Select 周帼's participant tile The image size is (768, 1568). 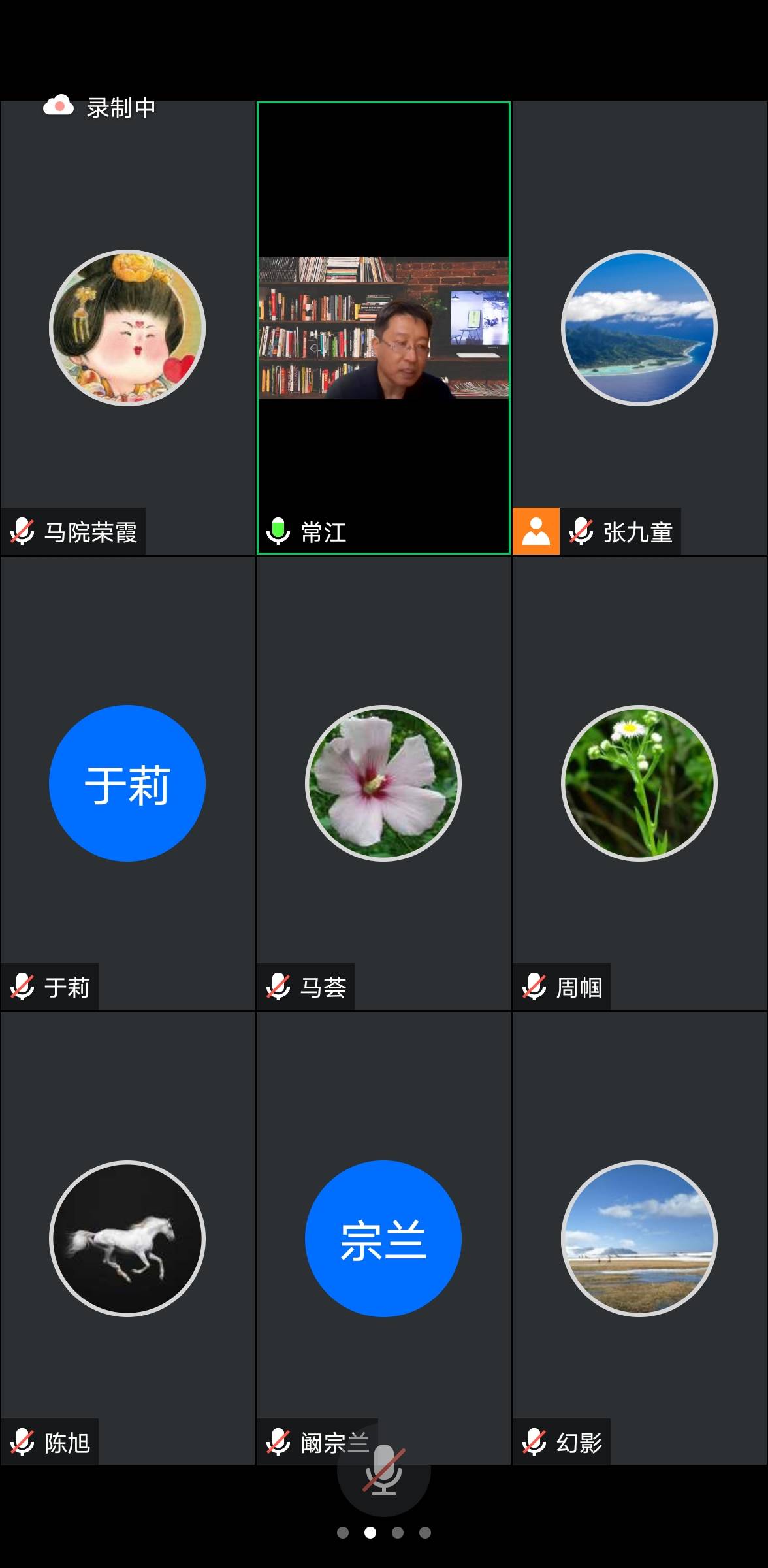click(x=639, y=783)
